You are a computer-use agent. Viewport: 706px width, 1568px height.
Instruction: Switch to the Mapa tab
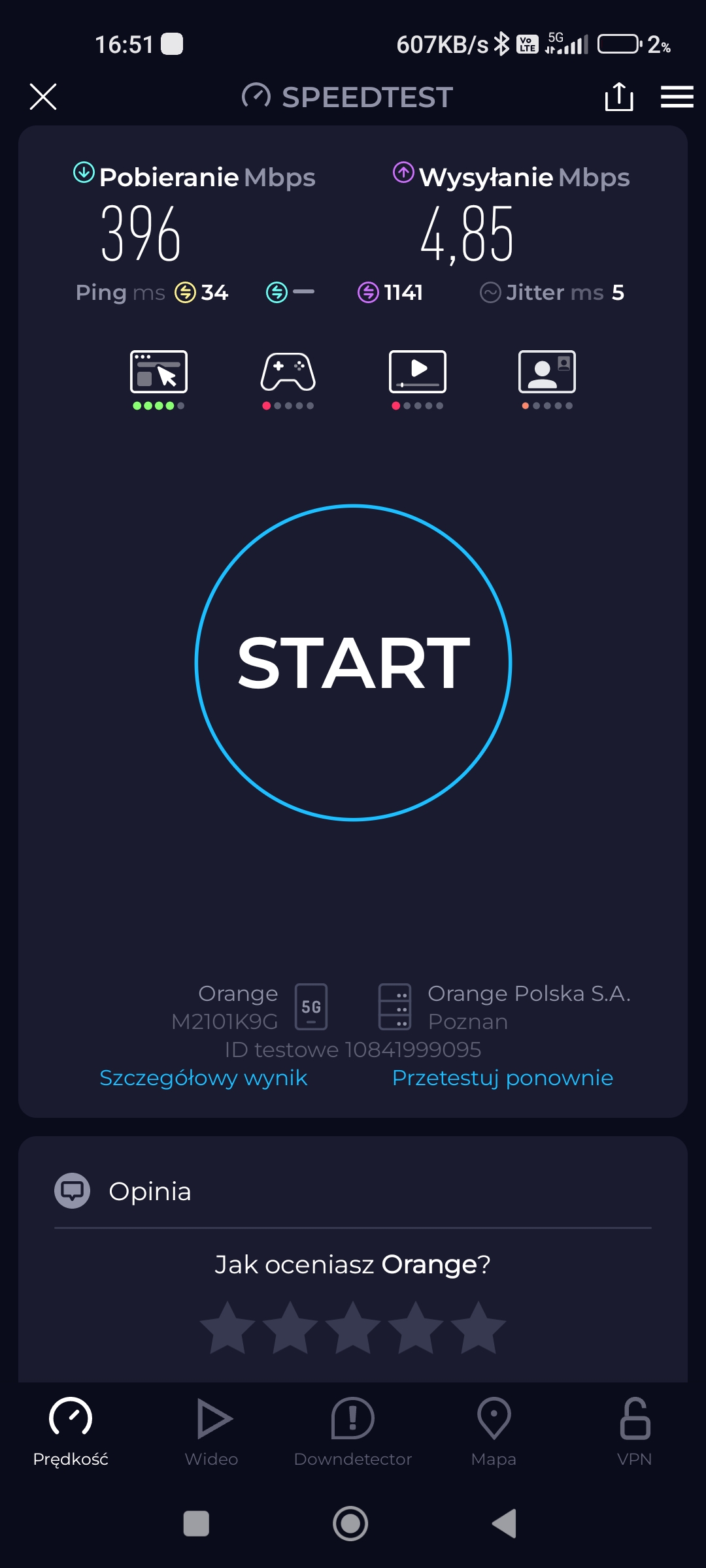[494, 1432]
